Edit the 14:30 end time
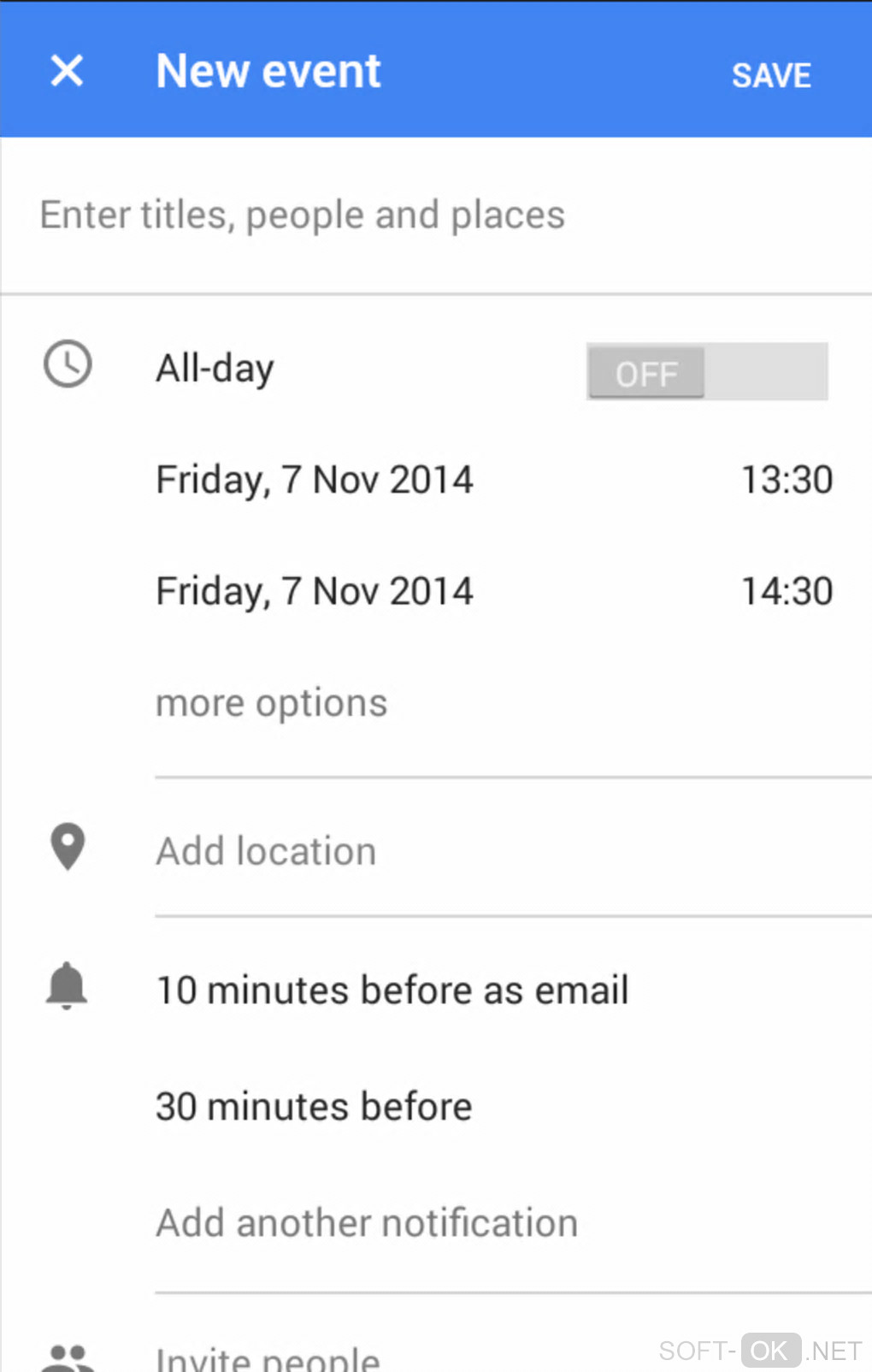The width and height of the screenshot is (872, 1372). [787, 591]
